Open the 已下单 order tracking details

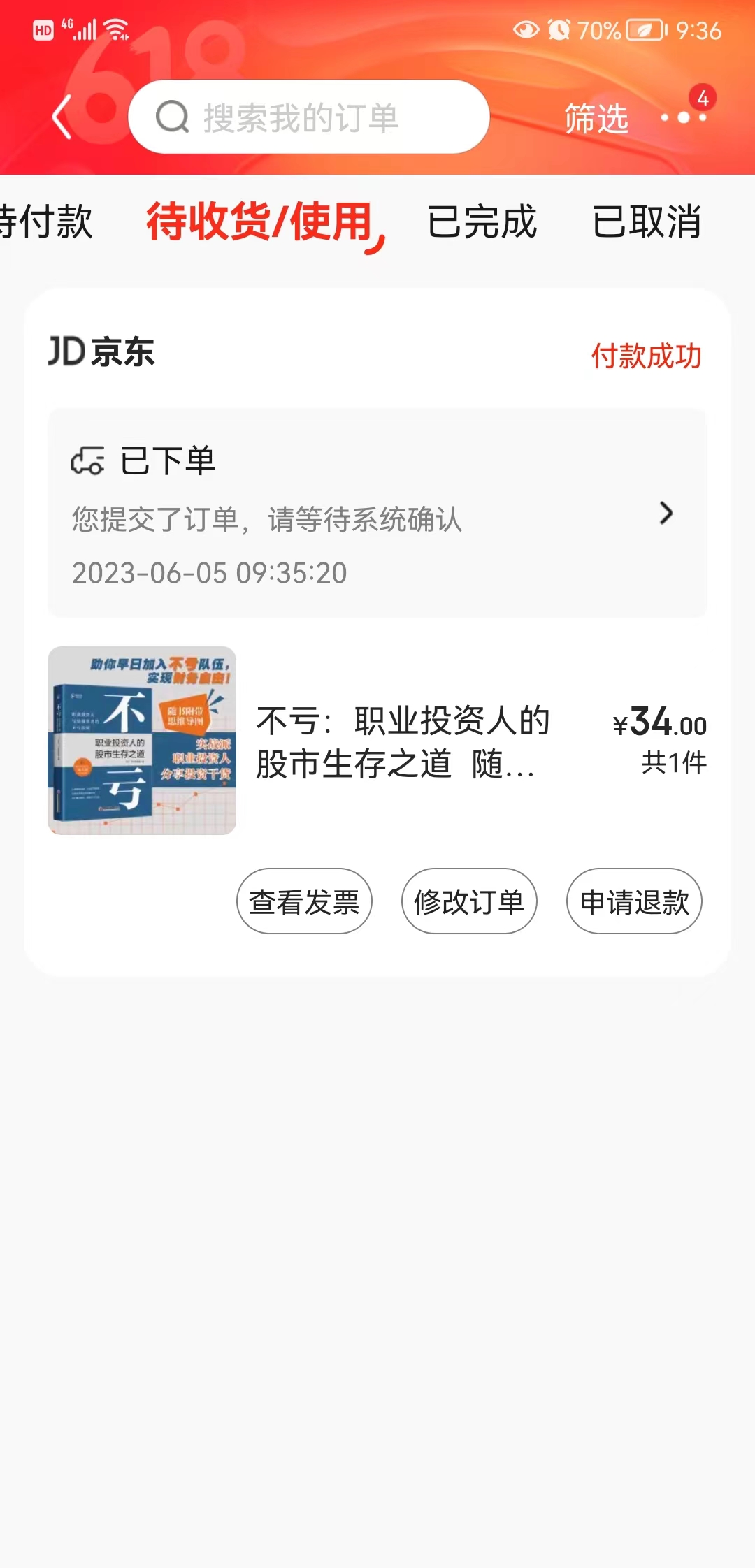(x=377, y=513)
